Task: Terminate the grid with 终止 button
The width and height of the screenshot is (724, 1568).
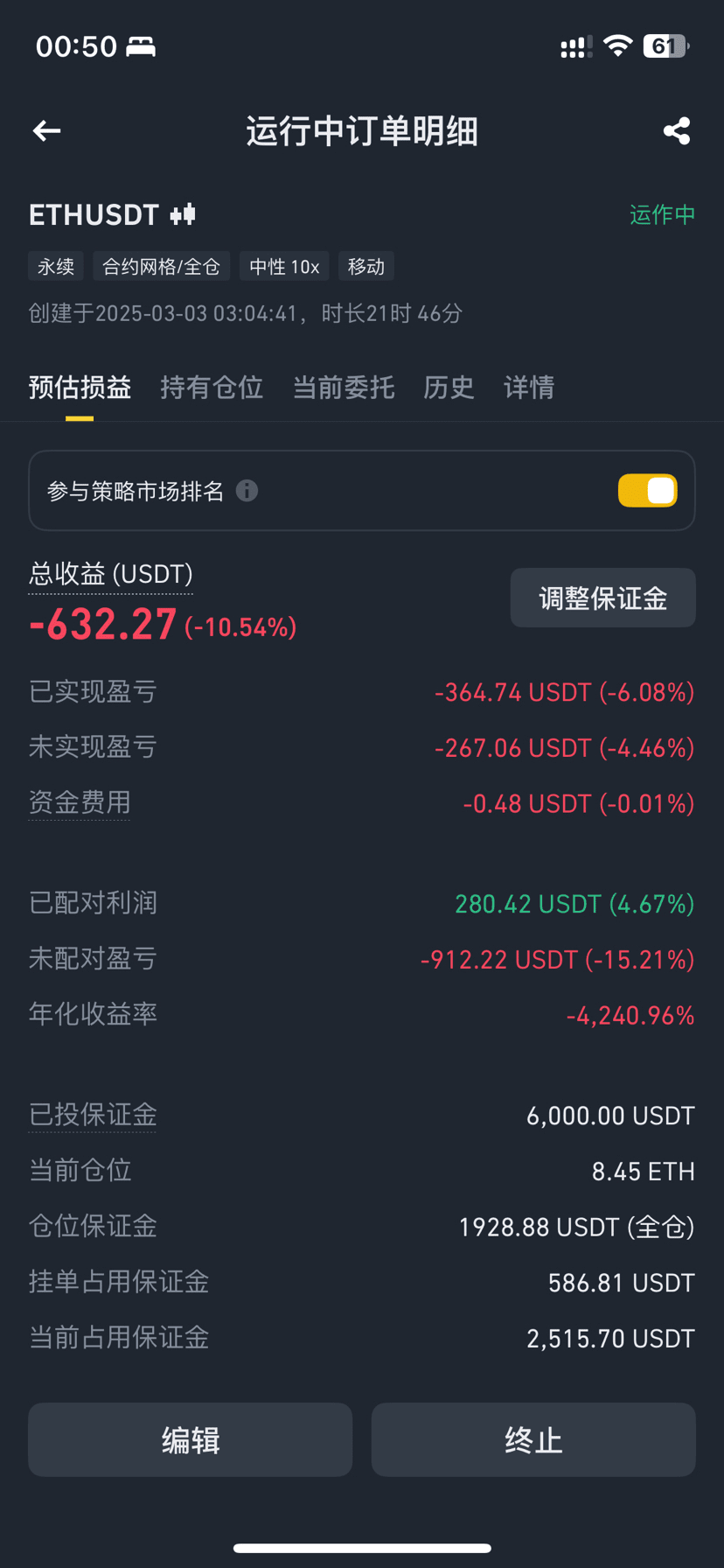Action: tap(533, 1440)
